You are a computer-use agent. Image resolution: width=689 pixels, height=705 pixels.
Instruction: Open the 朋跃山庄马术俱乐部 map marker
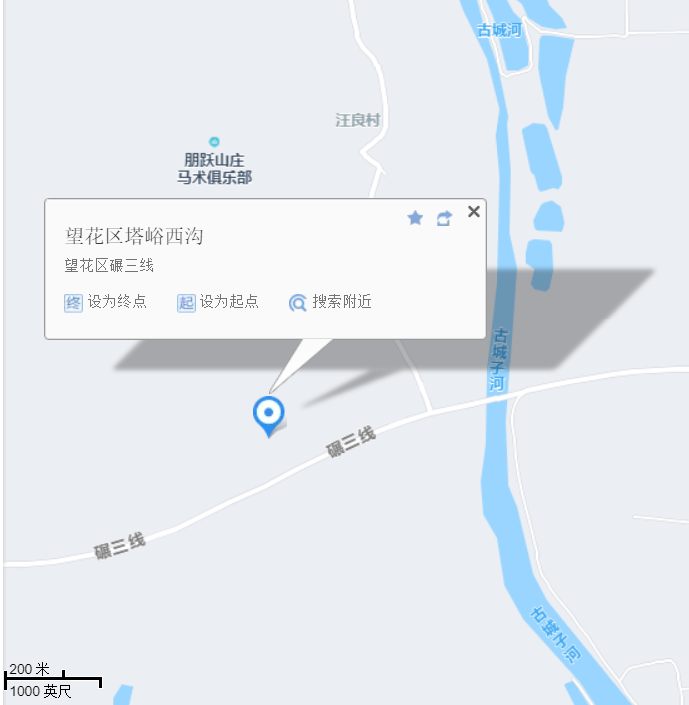[214, 142]
